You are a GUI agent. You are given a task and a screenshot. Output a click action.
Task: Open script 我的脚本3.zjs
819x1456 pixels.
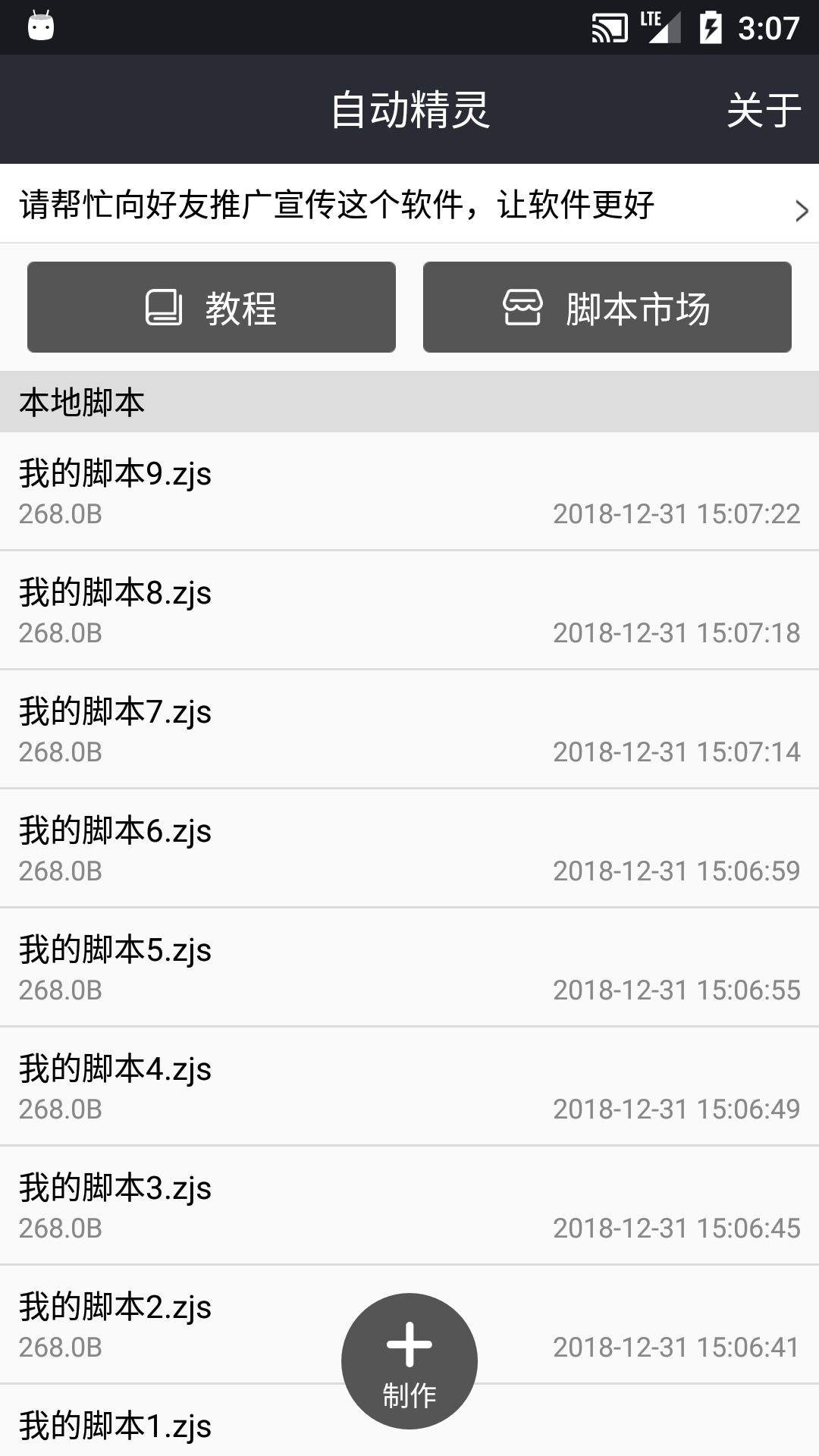[x=409, y=1206]
